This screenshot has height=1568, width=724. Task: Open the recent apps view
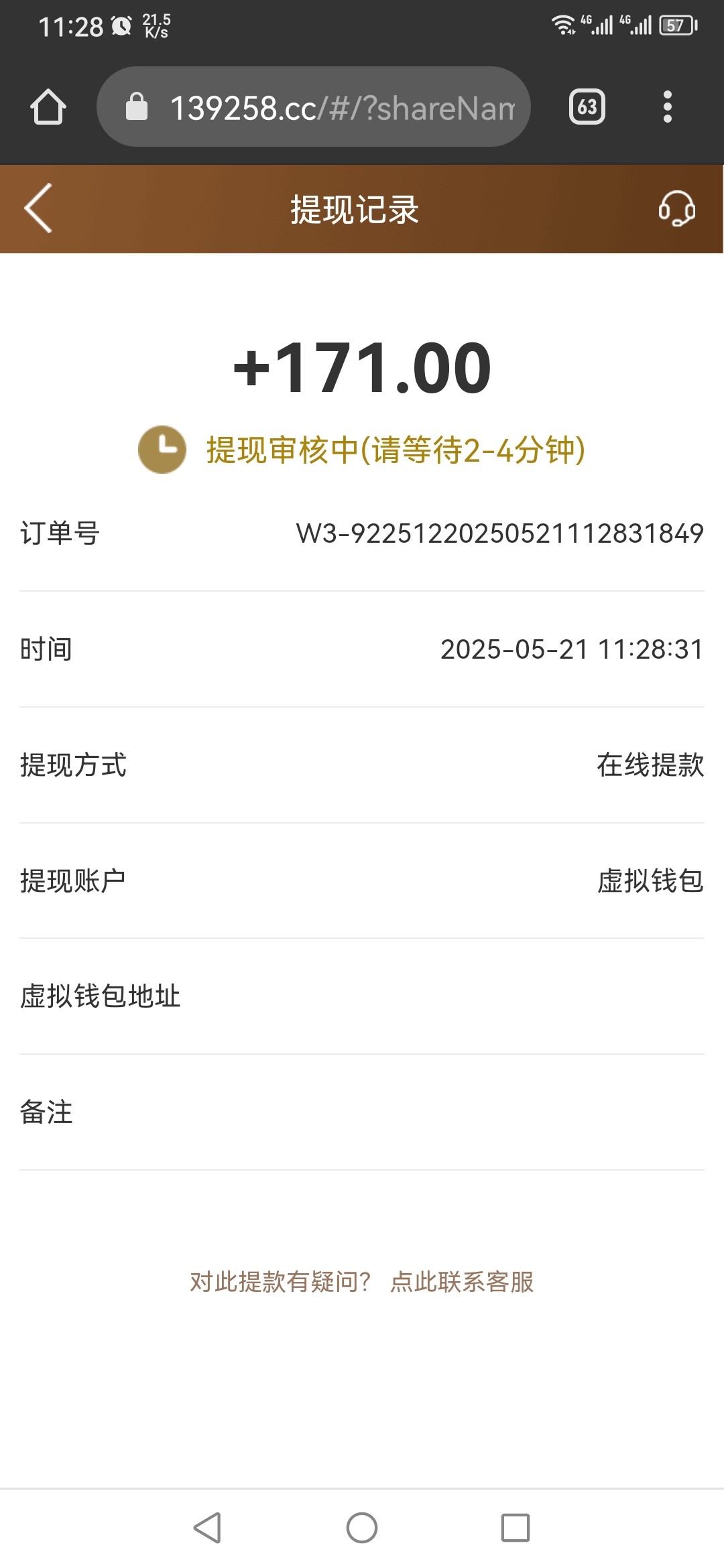[x=516, y=1528]
